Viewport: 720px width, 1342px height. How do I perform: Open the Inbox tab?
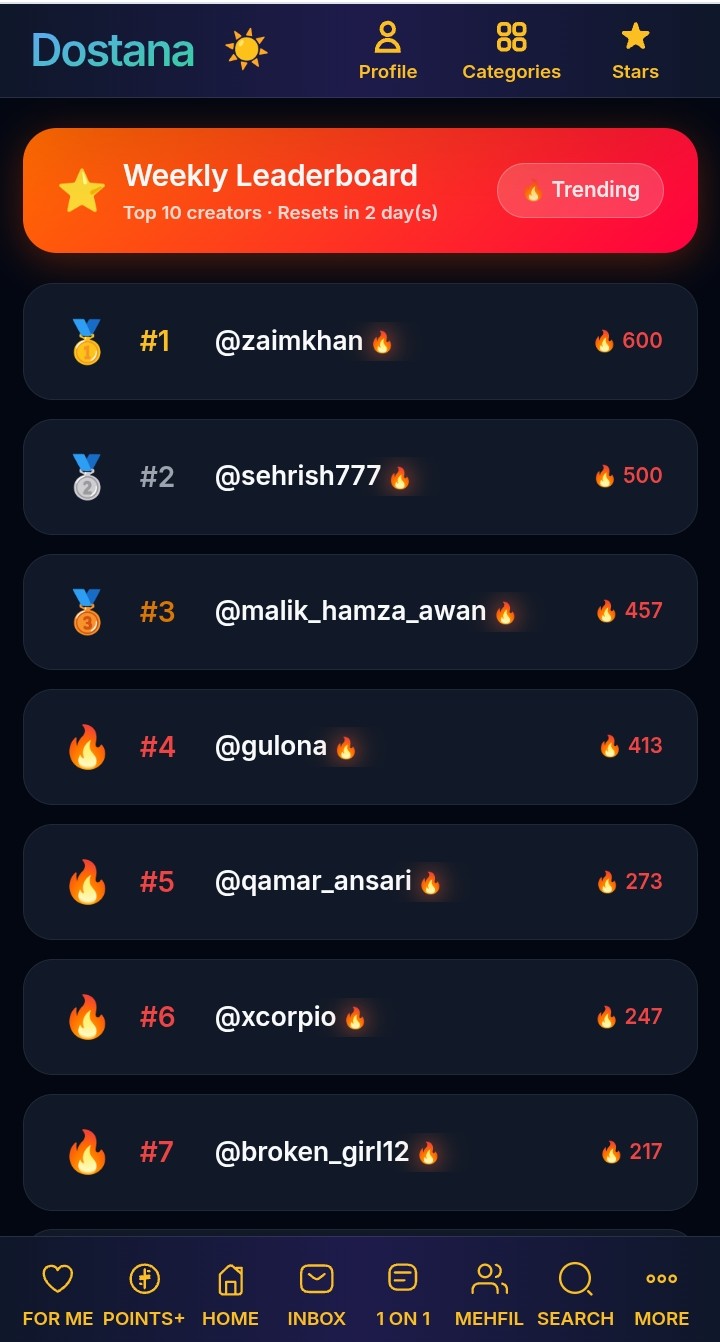(317, 1295)
